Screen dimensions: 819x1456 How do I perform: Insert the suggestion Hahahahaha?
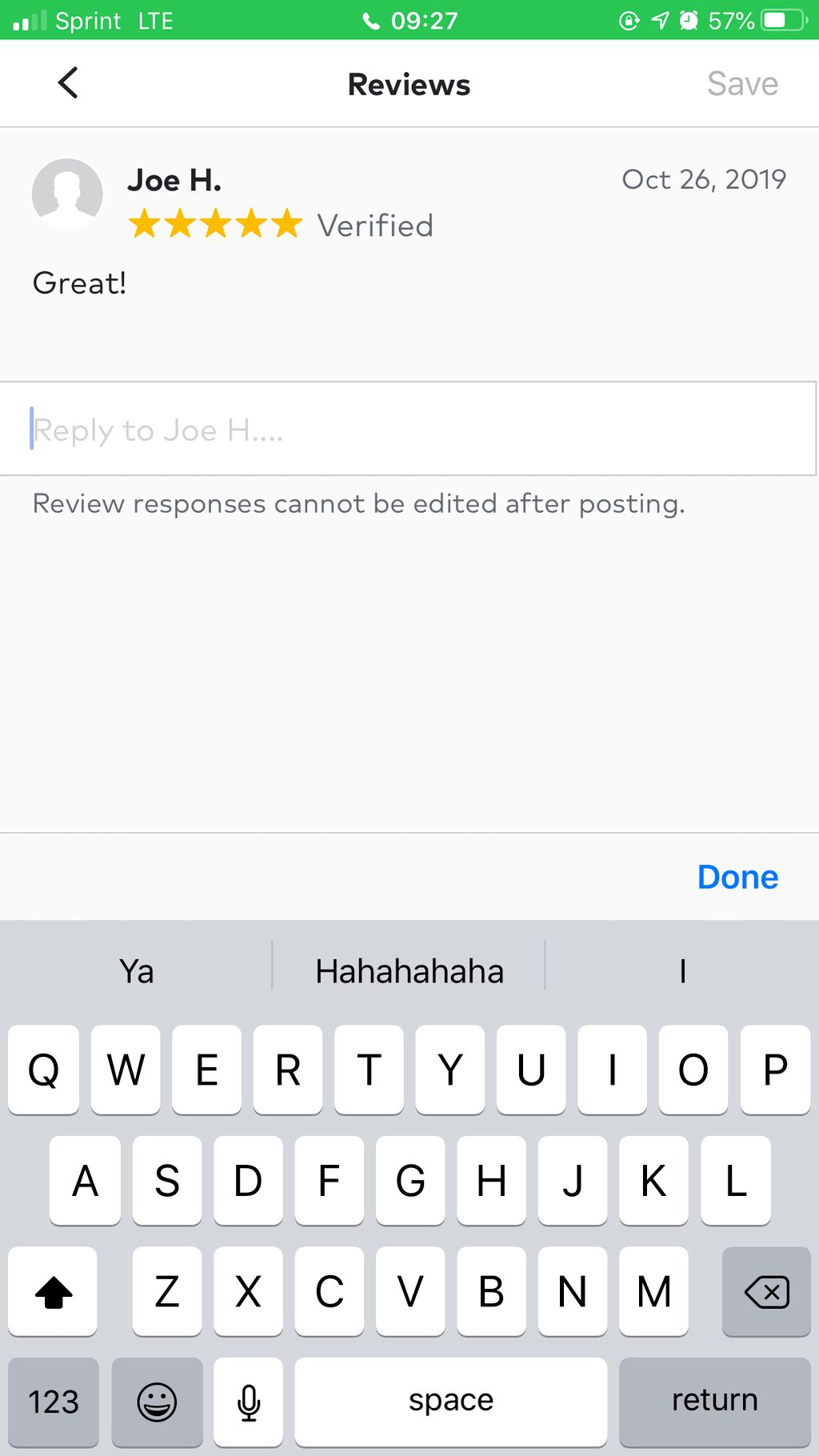[x=409, y=971]
